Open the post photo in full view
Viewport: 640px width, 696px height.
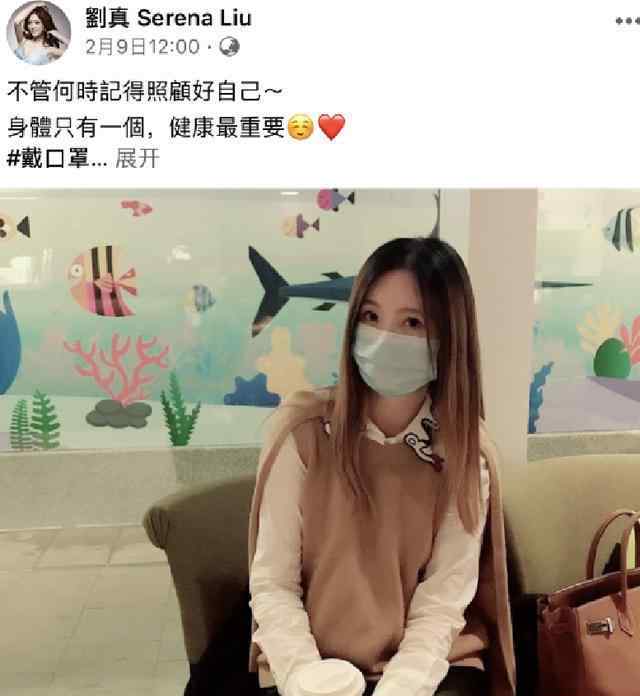pos(320,440)
